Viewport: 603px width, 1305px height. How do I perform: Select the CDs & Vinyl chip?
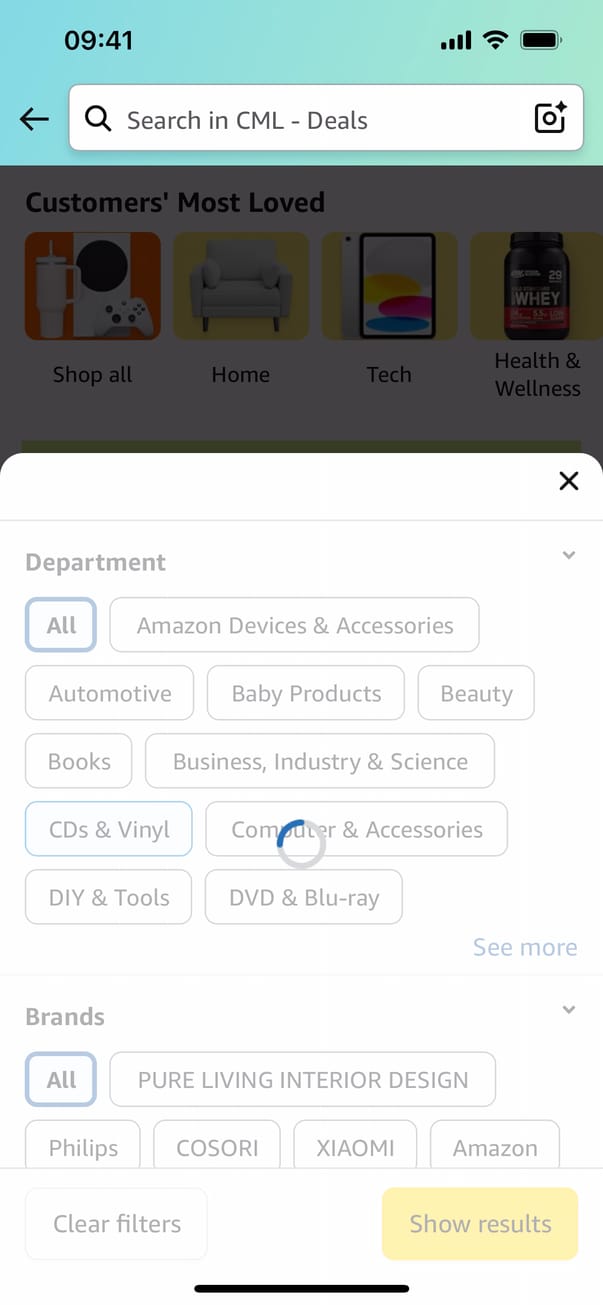(109, 830)
